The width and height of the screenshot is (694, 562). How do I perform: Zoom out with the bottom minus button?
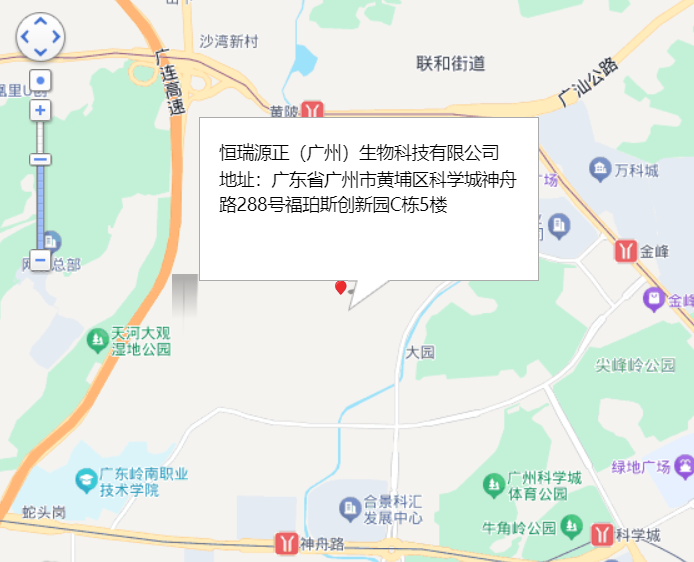click(x=40, y=261)
